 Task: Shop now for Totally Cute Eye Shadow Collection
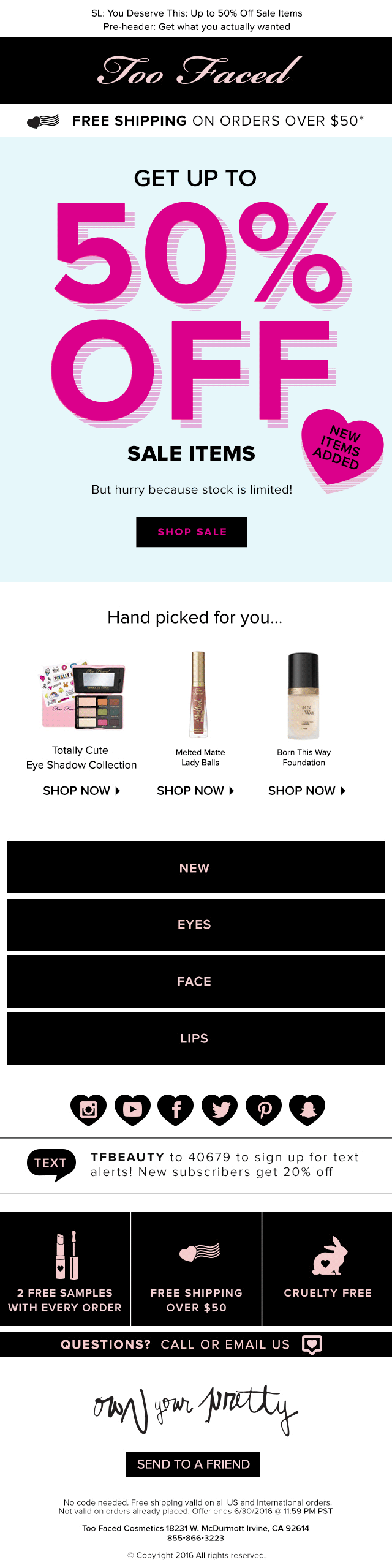click(x=81, y=791)
